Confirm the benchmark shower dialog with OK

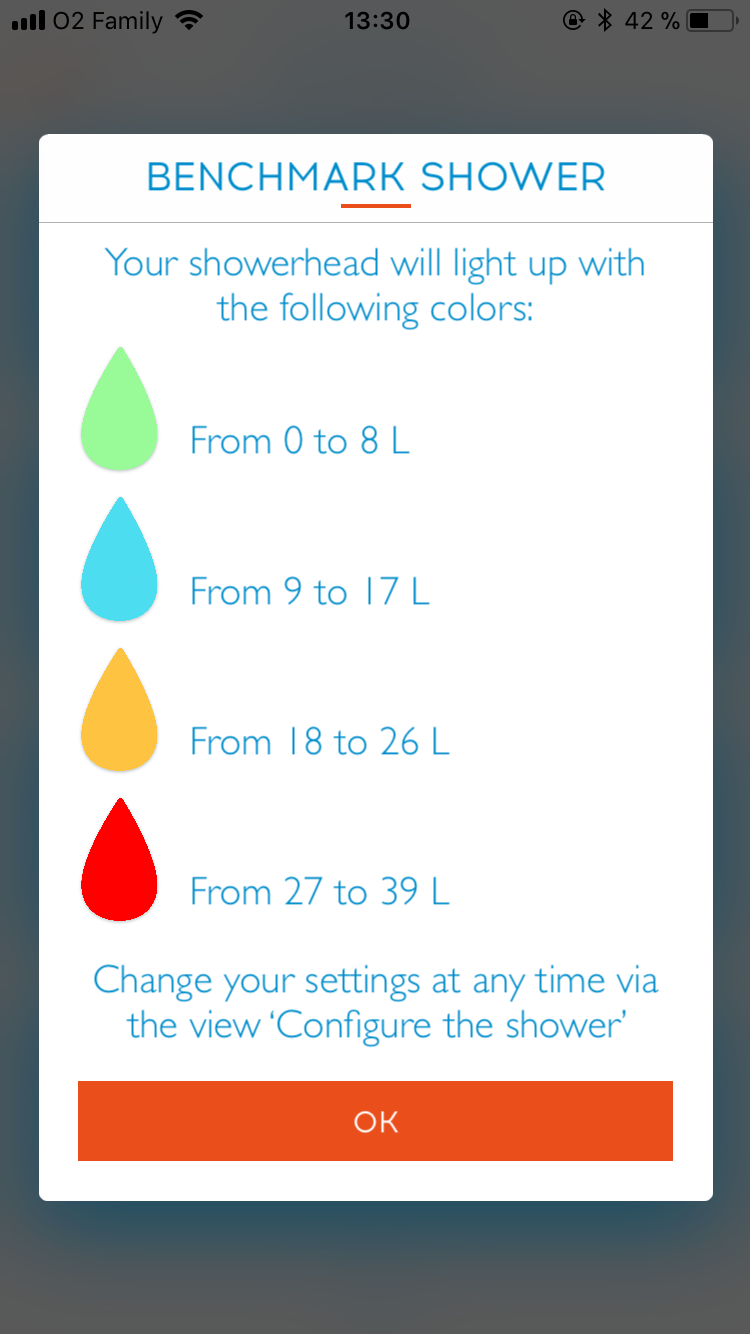[x=375, y=1121]
